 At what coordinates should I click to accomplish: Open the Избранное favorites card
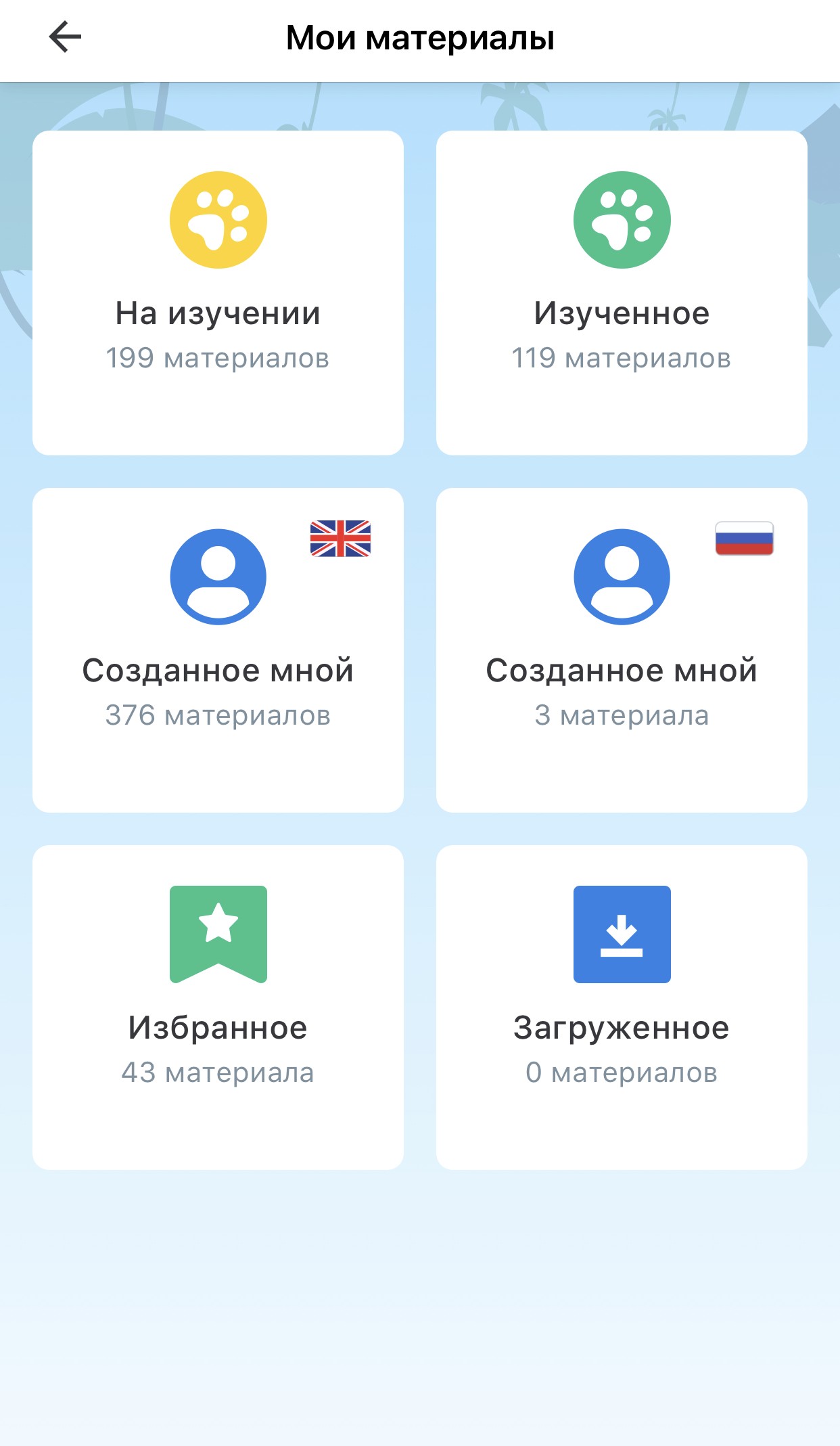point(218,1007)
